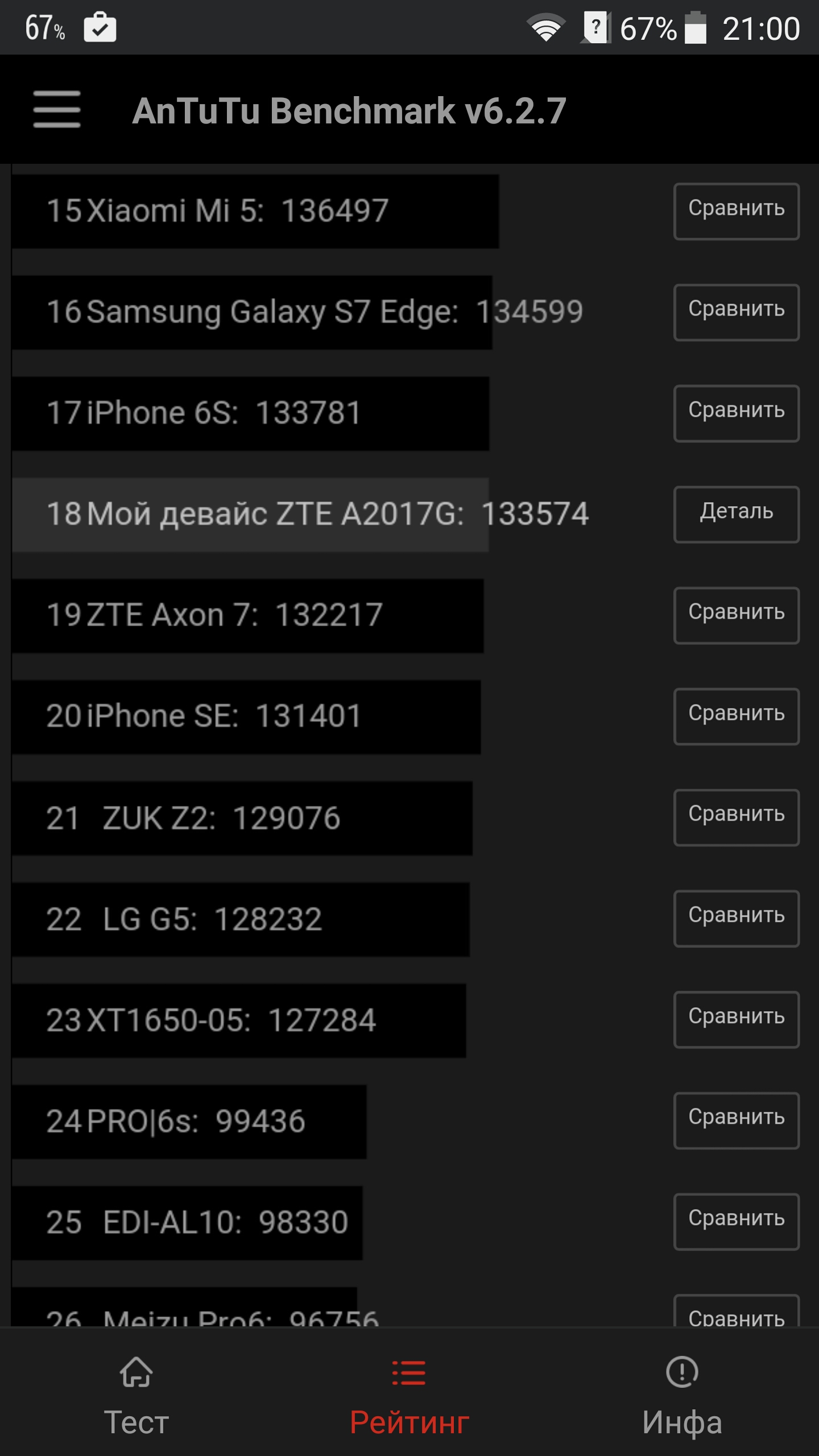Compare with Samsung Galaxy S7 Edge
This screenshot has width=819, height=1456.
pos(737,312)
